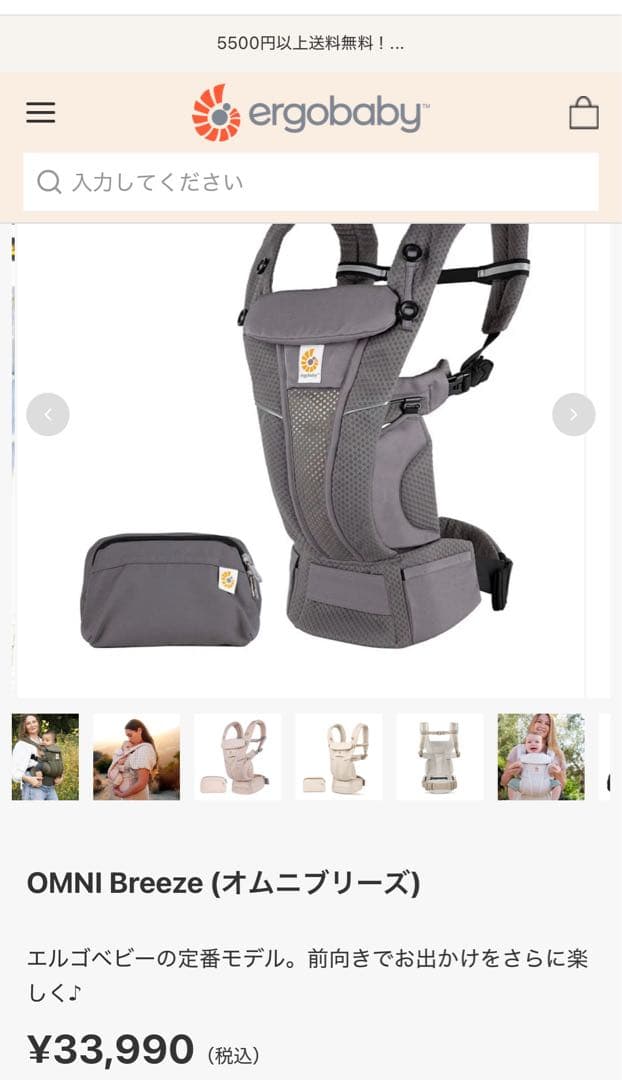This screenshot has height=1080, width=622.
Task: Open the hamburger menu
Action: pyautogui.click(x=41, y=113)
